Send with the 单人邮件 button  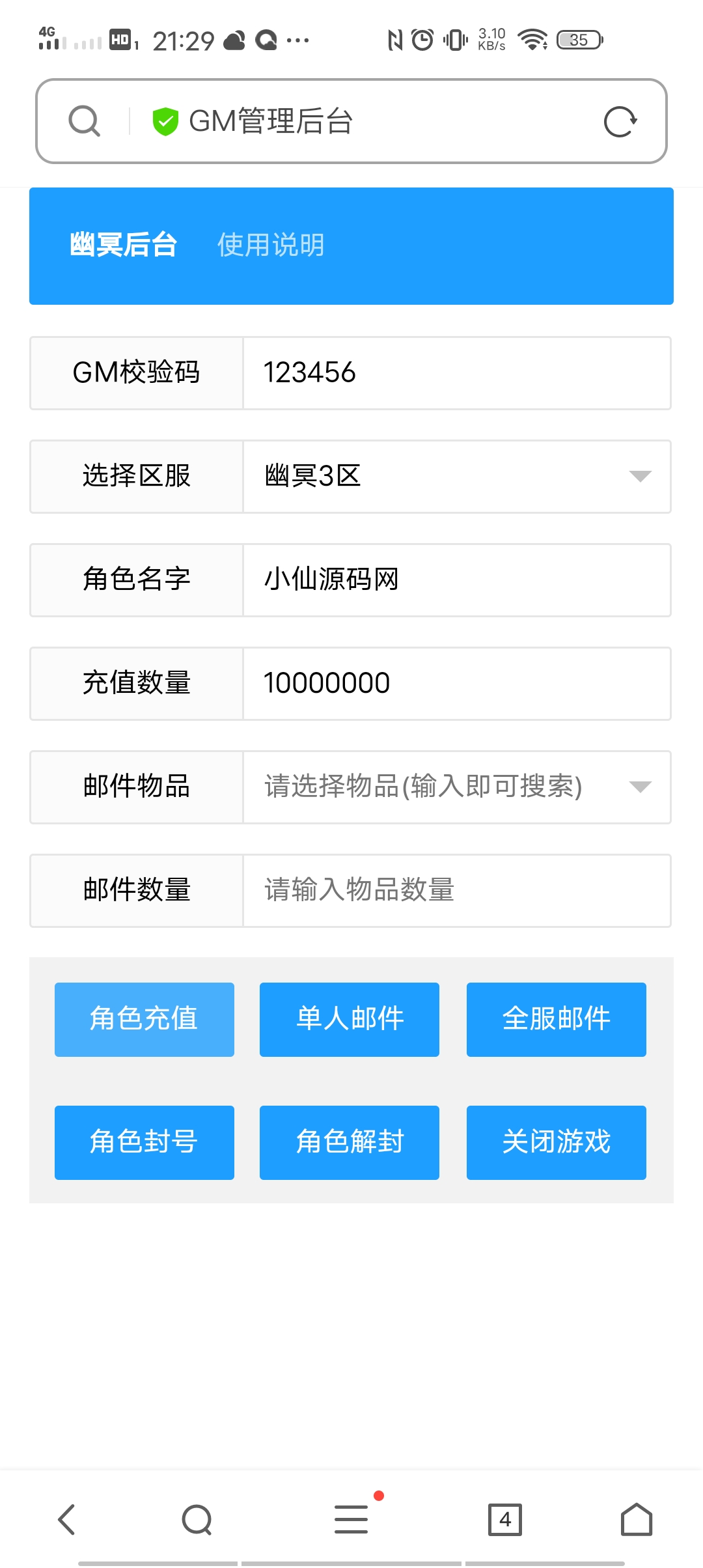(x=350, y=1020)
